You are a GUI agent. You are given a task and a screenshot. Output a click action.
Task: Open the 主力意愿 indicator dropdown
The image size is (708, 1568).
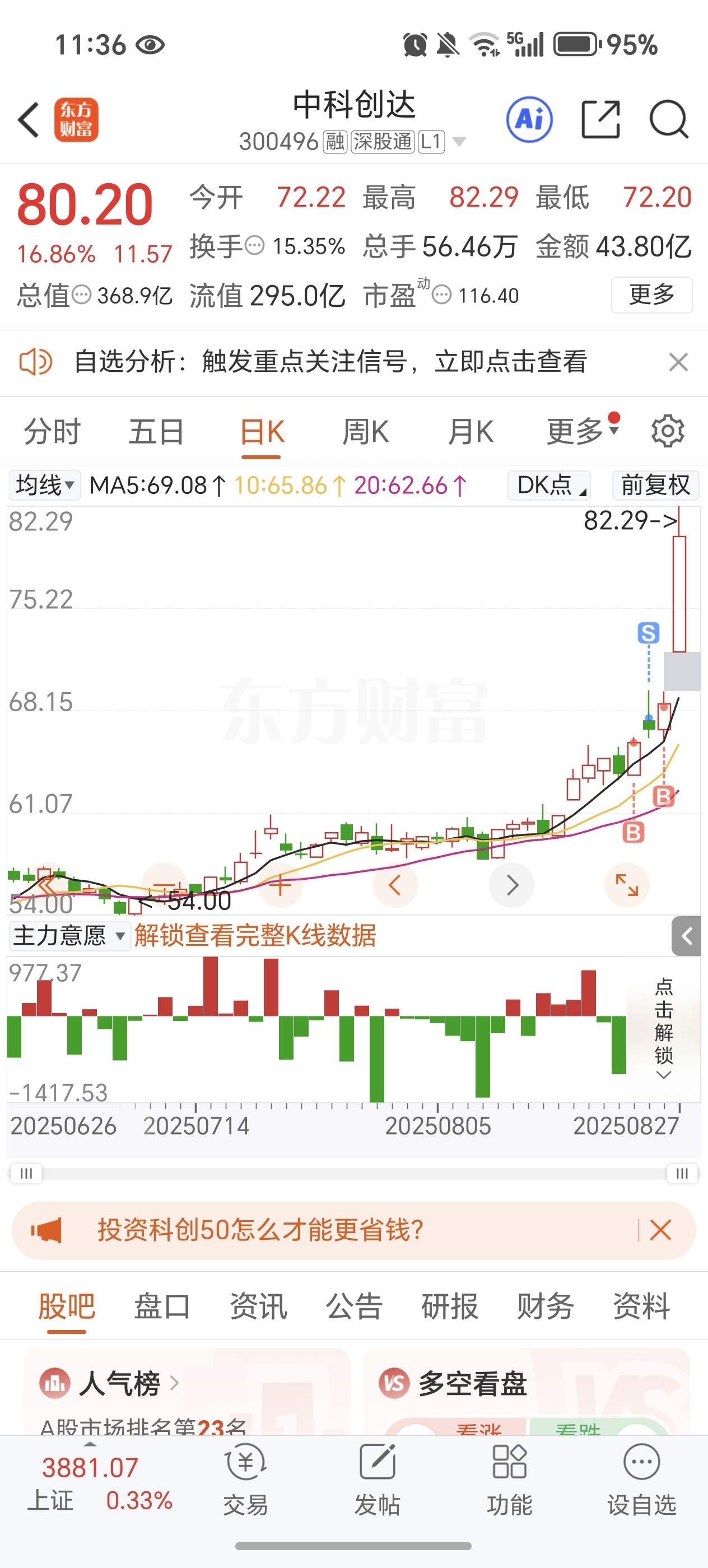69,936
